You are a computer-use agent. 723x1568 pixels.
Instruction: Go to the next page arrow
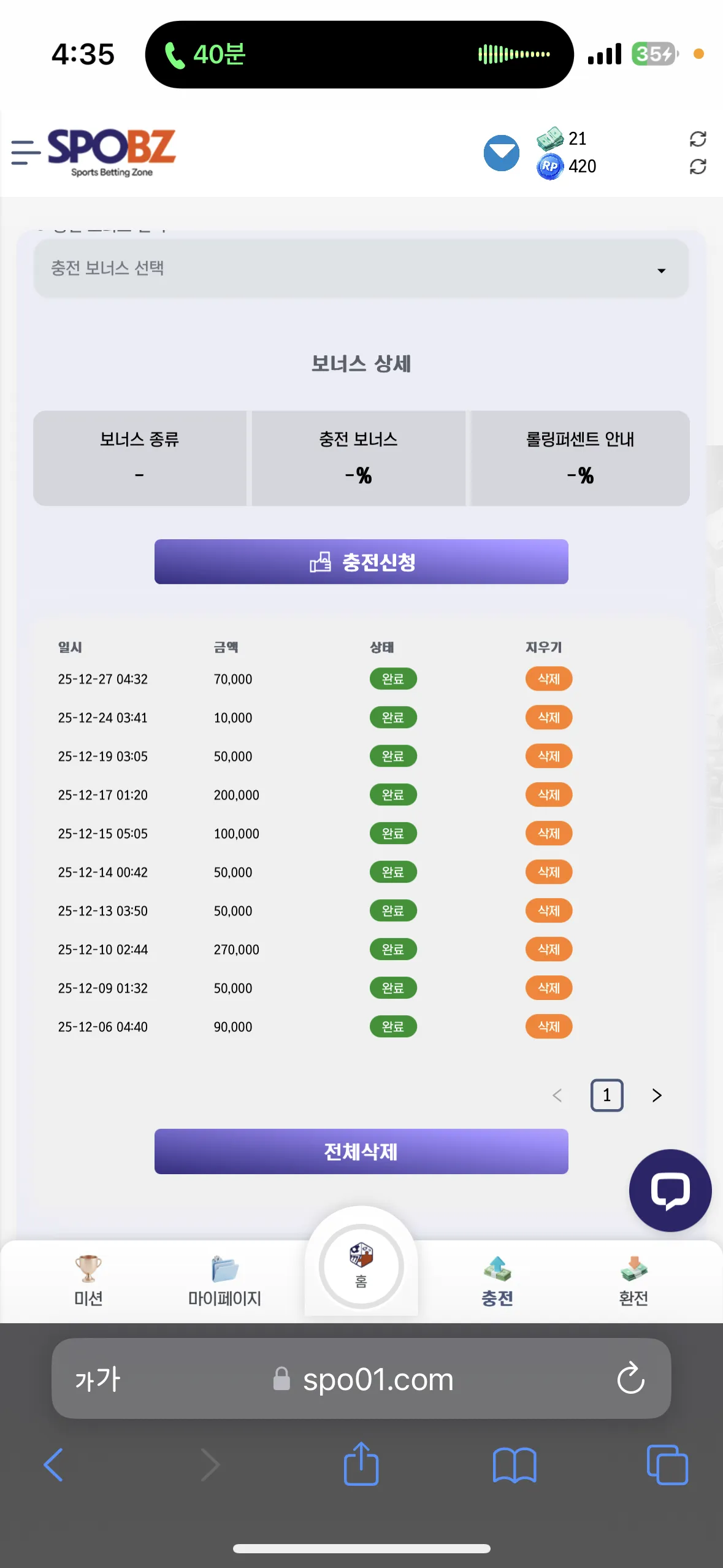657,1095
